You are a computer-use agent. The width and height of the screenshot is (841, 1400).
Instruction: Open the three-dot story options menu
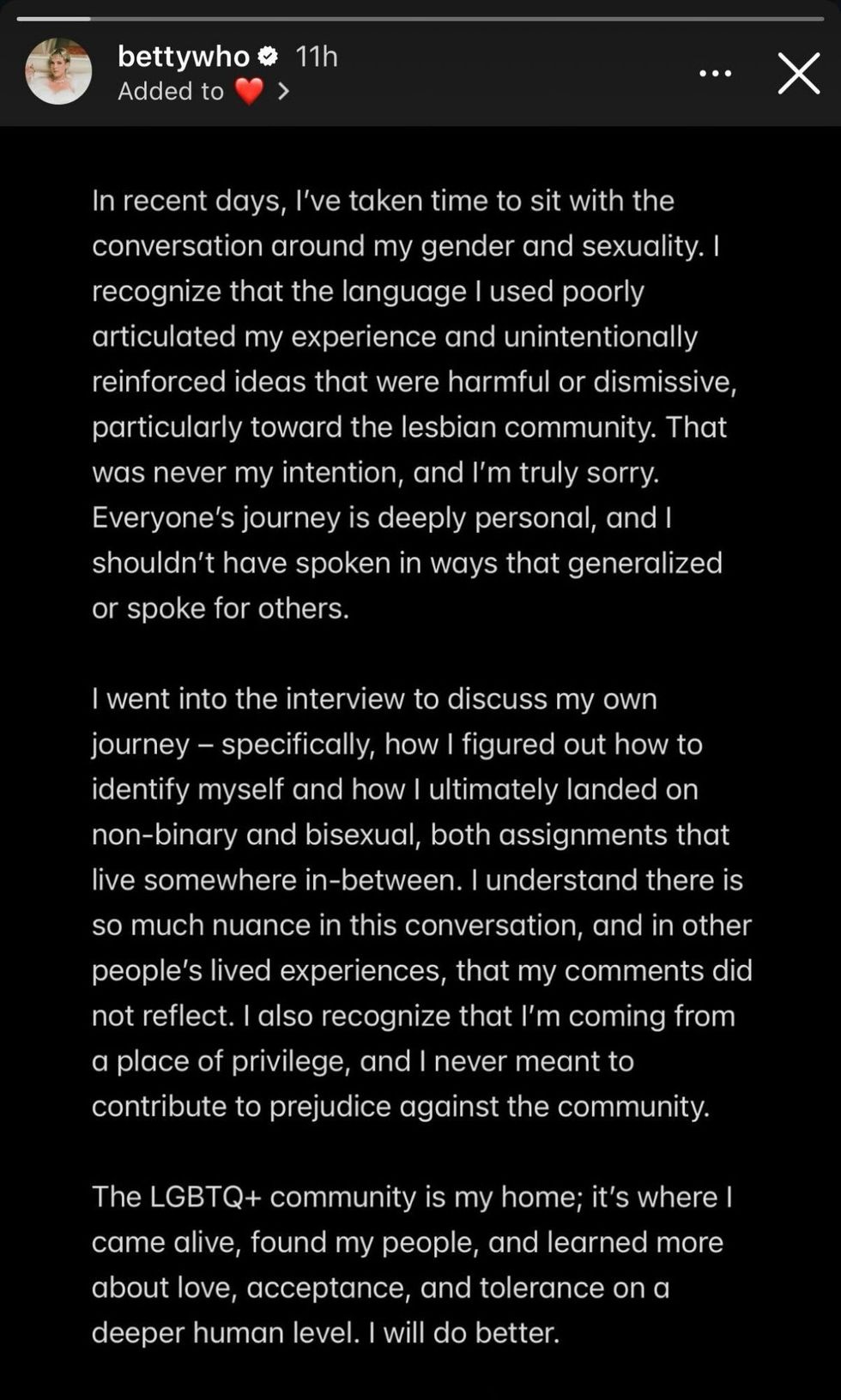click(715, 74)
